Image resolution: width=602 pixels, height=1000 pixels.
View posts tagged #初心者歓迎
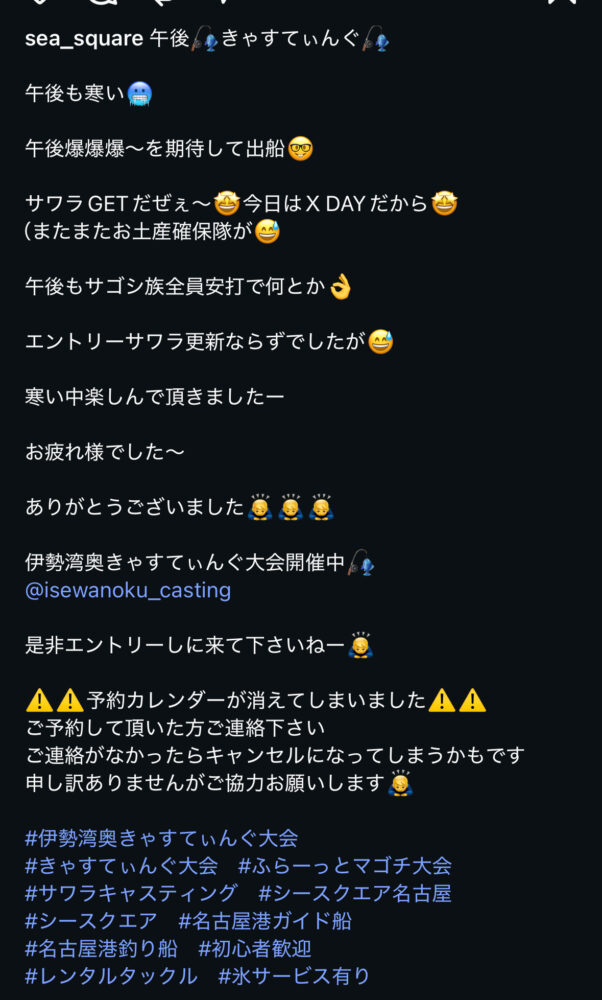255,948
